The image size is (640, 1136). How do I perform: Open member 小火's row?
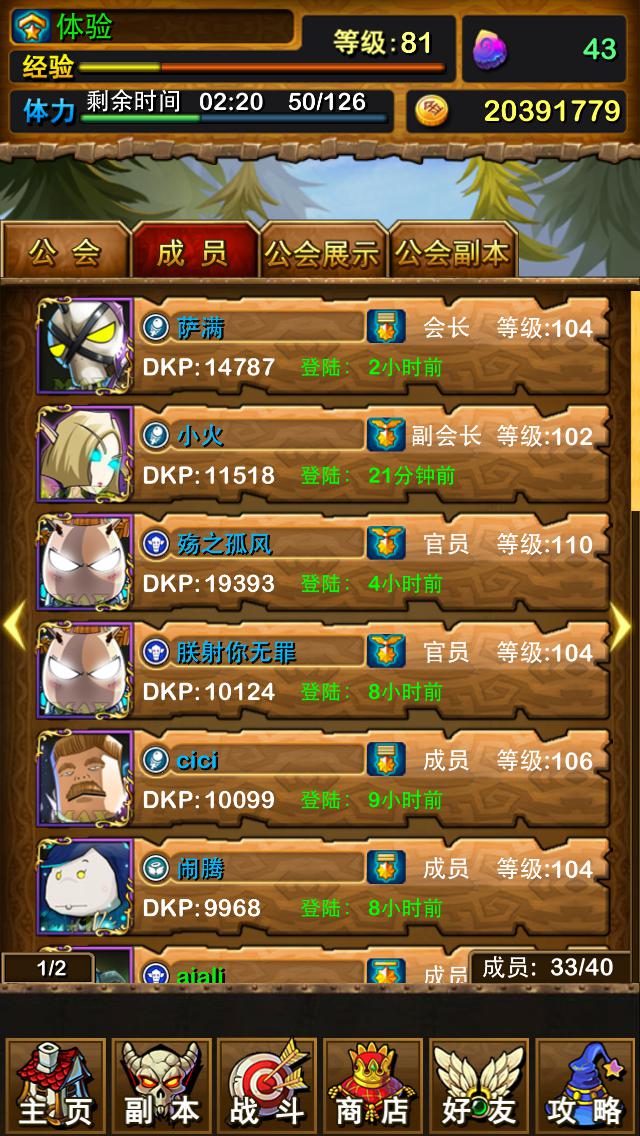[x=370, y=454]
